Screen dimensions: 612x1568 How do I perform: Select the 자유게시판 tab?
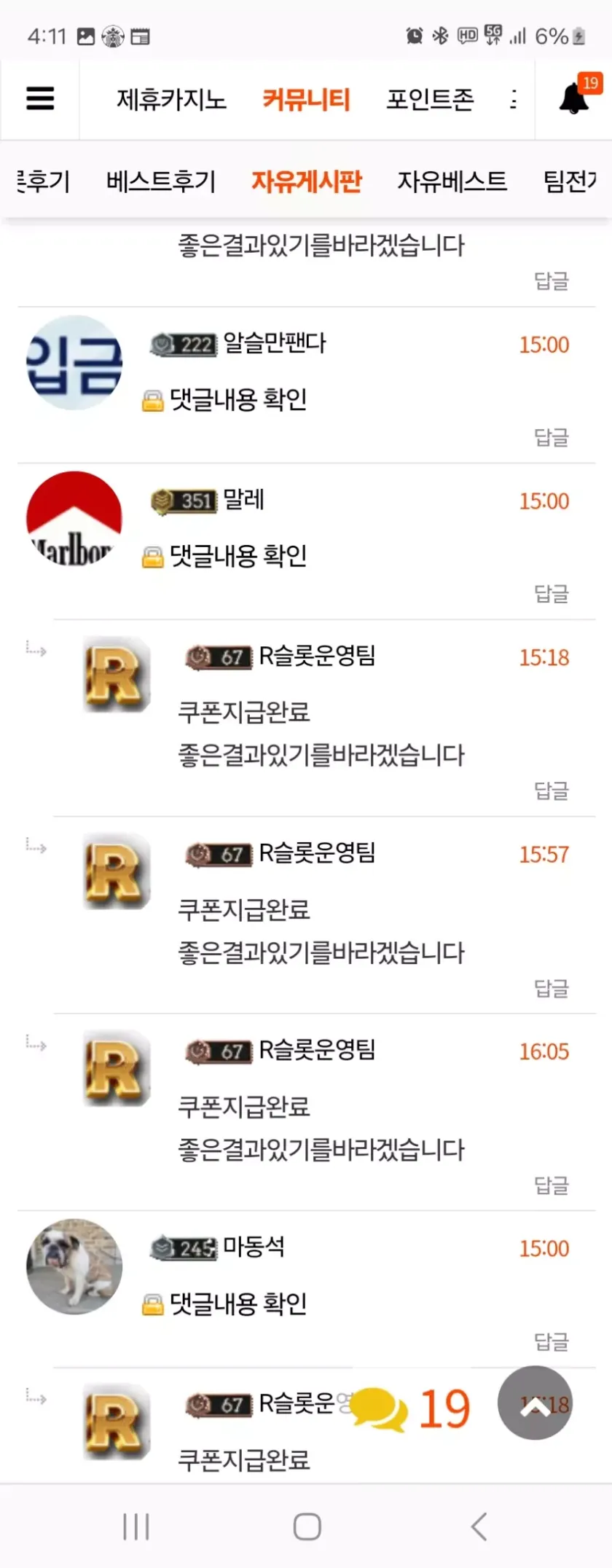tap(306, 181)
